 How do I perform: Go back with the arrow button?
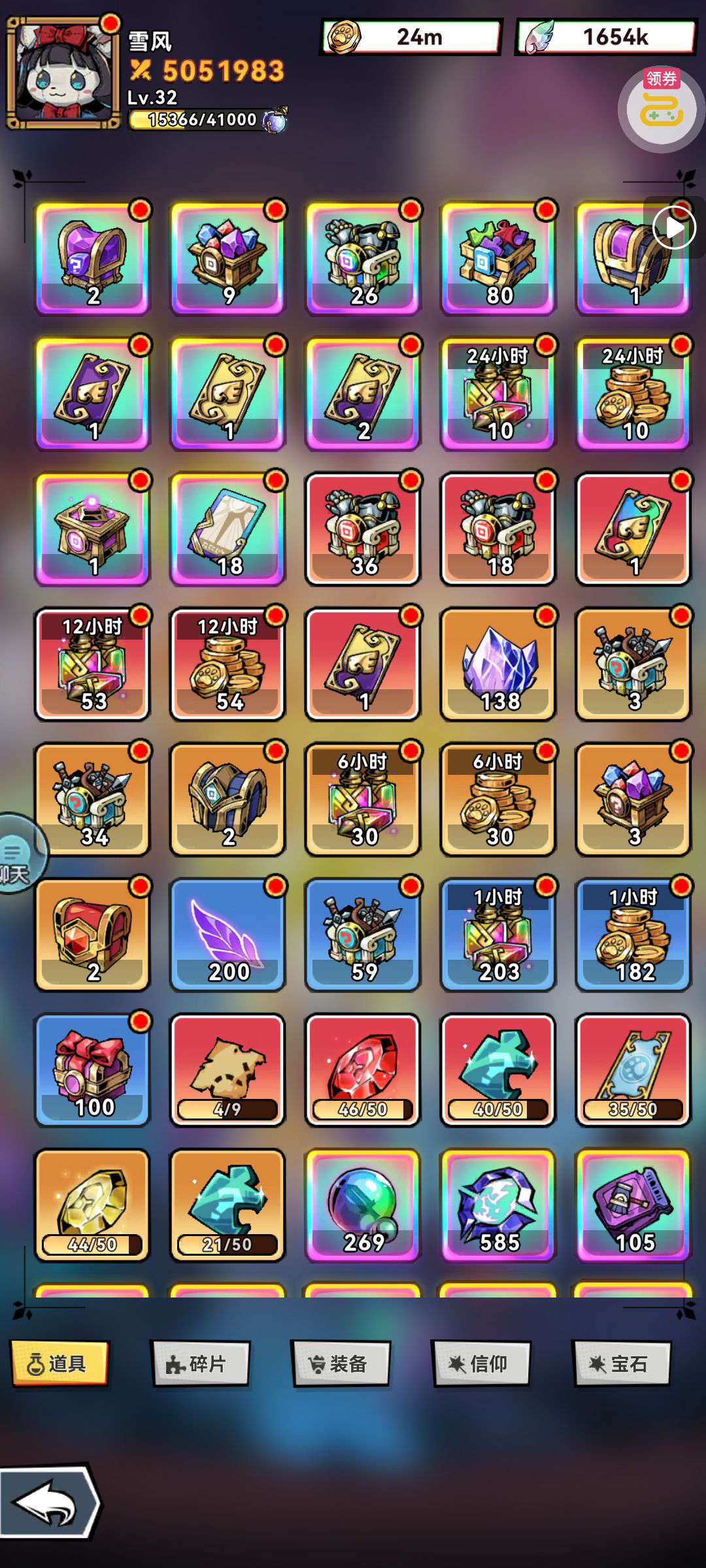coord(49,1502)
